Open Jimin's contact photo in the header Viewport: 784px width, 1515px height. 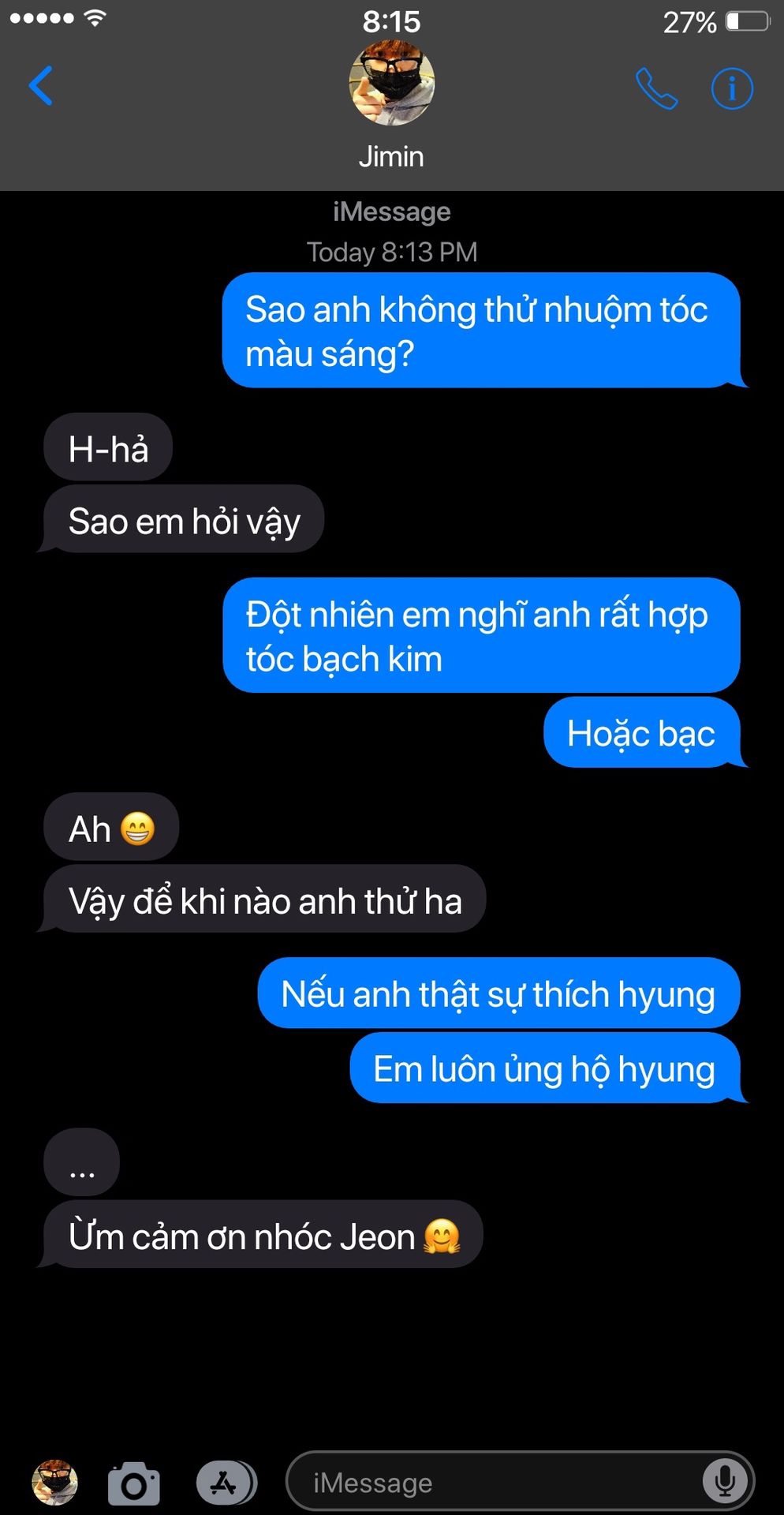[x=392, y=83]
